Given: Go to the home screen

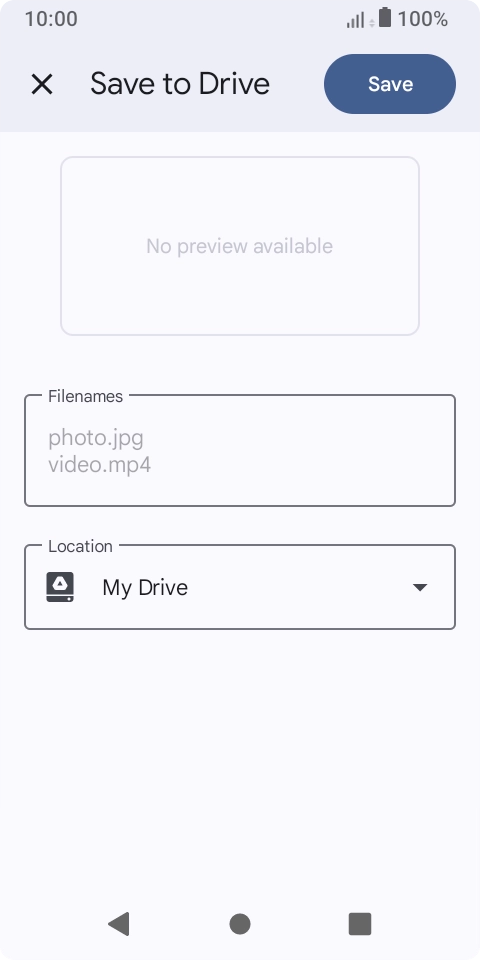Looking at the screenshot, I should point(240,924).
